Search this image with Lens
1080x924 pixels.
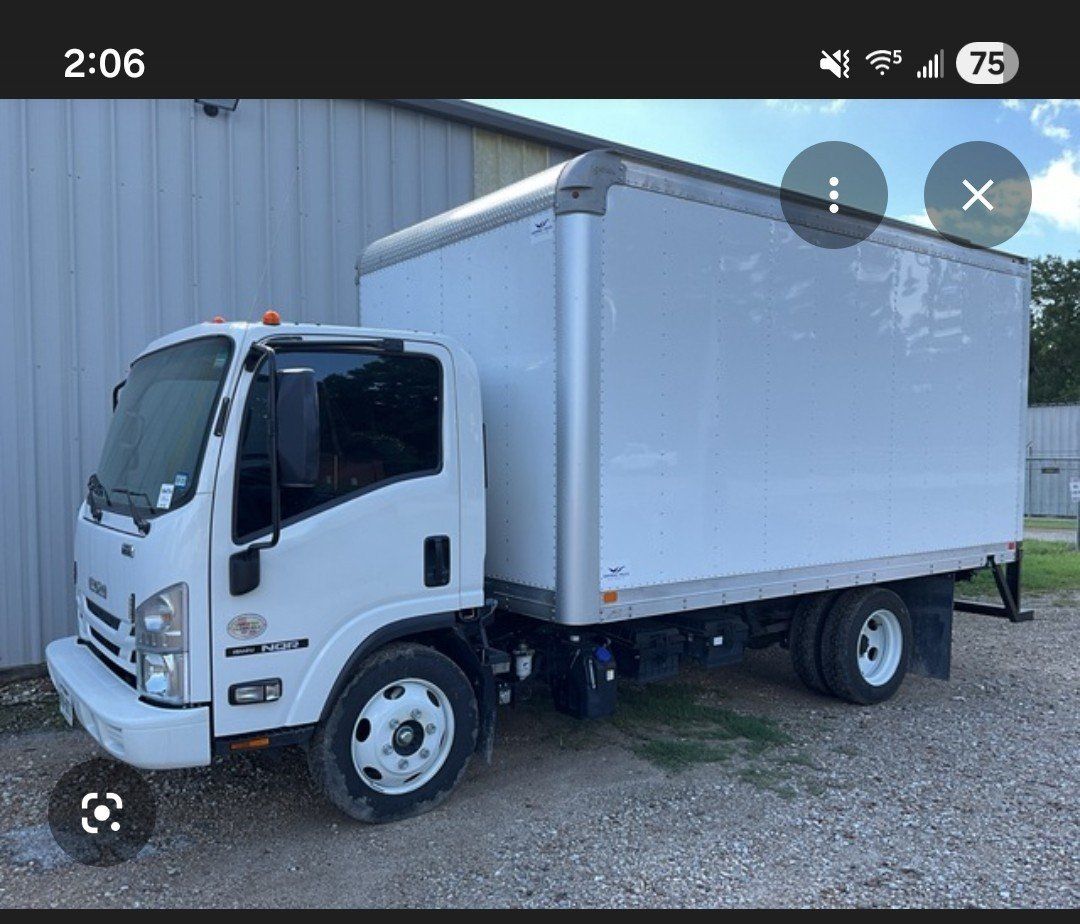pos(102,812)
